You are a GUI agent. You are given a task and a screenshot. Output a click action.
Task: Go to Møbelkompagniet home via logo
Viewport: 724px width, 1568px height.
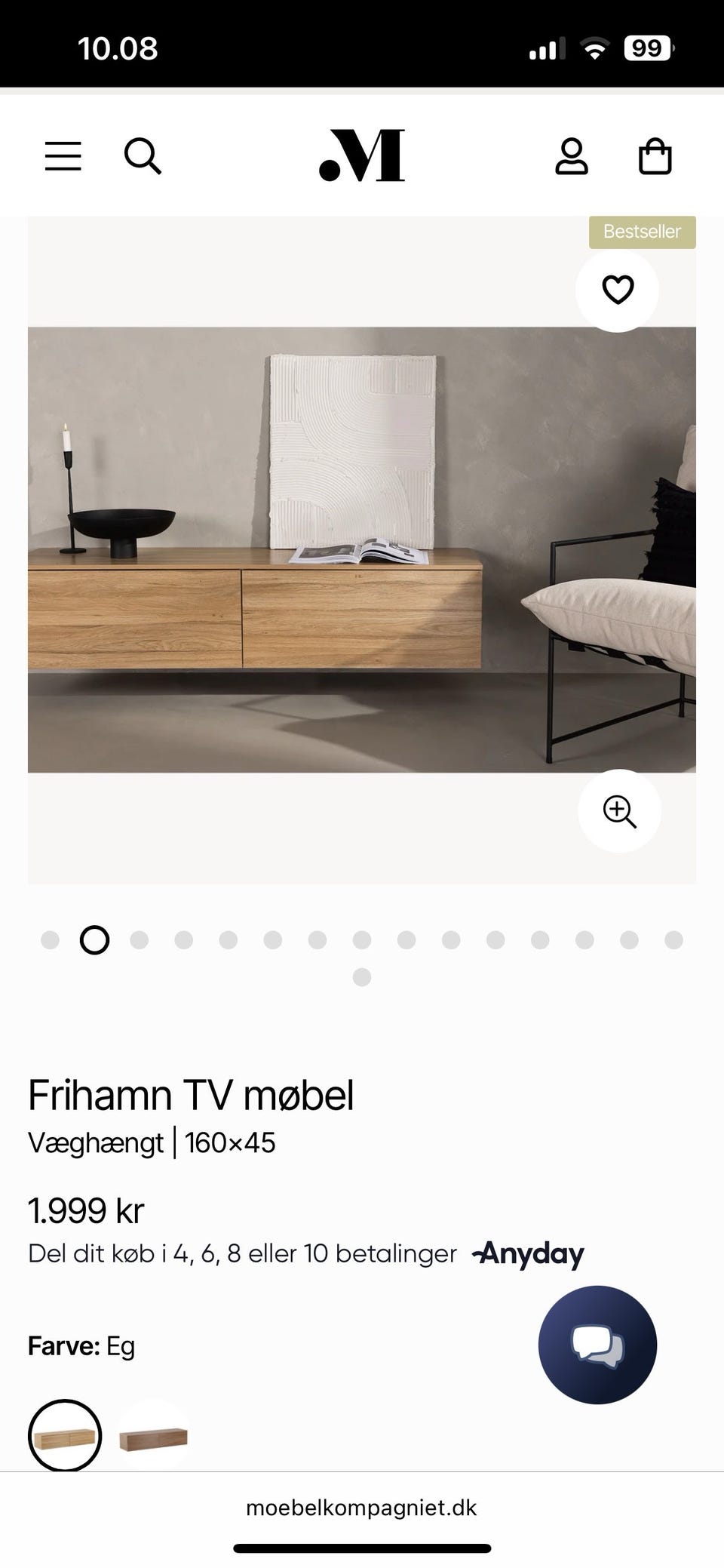362,155
